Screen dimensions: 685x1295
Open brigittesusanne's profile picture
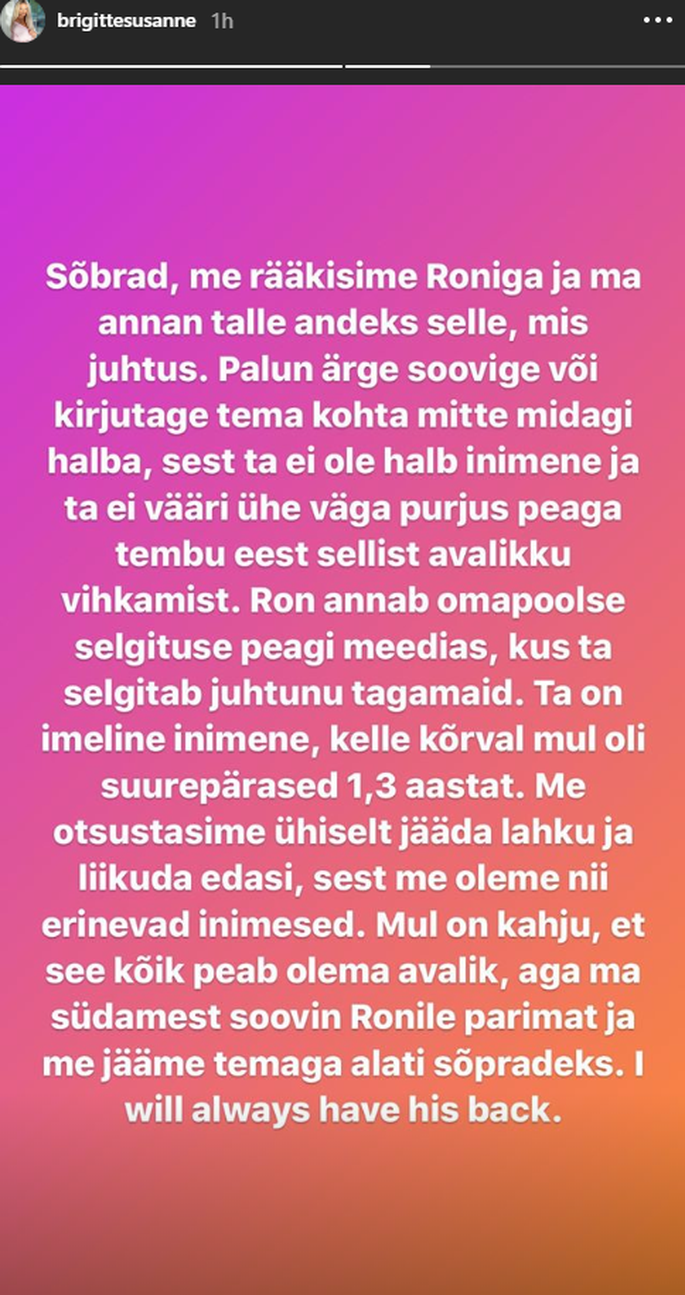click(x=21, y=20)
